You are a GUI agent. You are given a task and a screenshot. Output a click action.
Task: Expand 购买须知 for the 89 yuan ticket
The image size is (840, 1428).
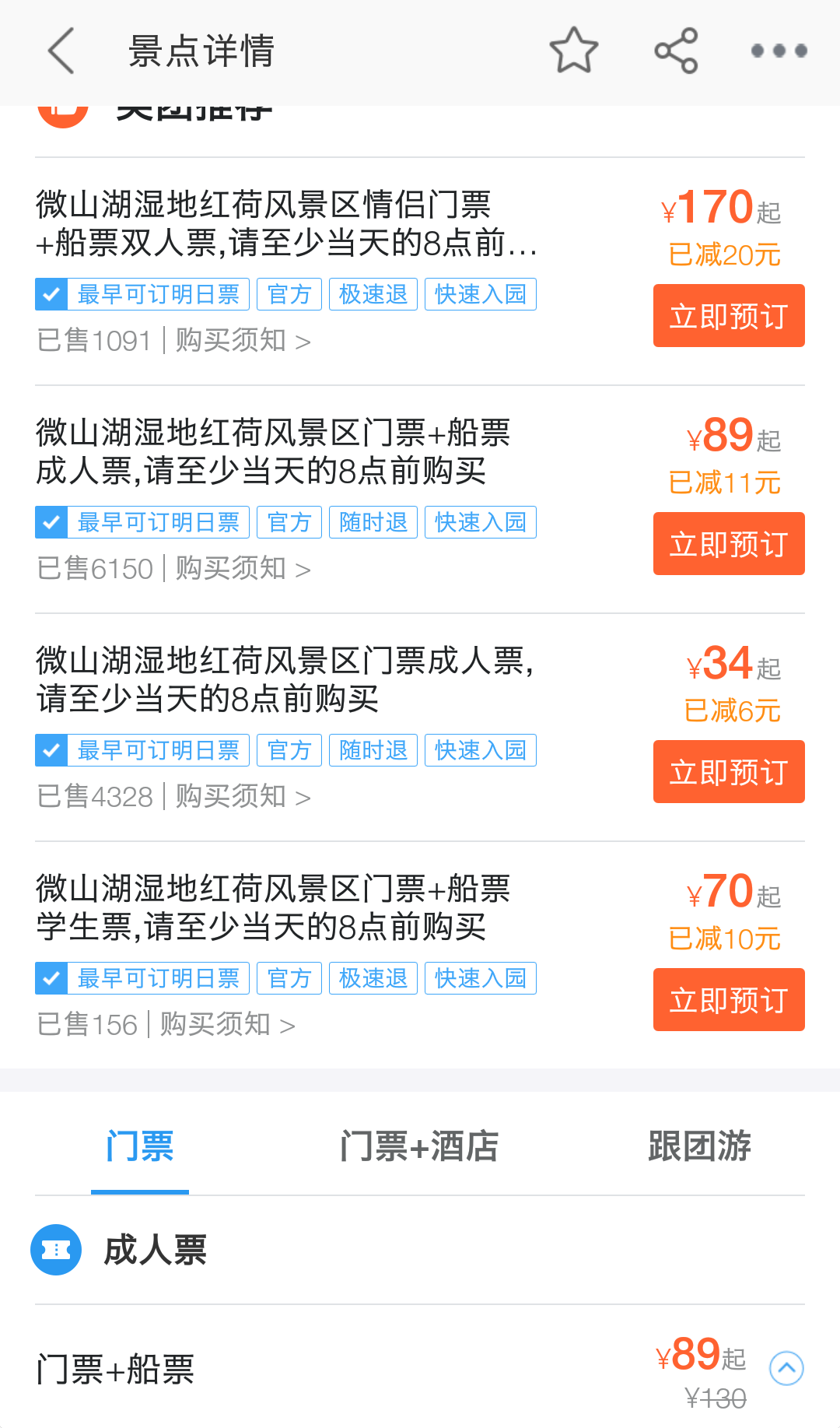point(235,569)
